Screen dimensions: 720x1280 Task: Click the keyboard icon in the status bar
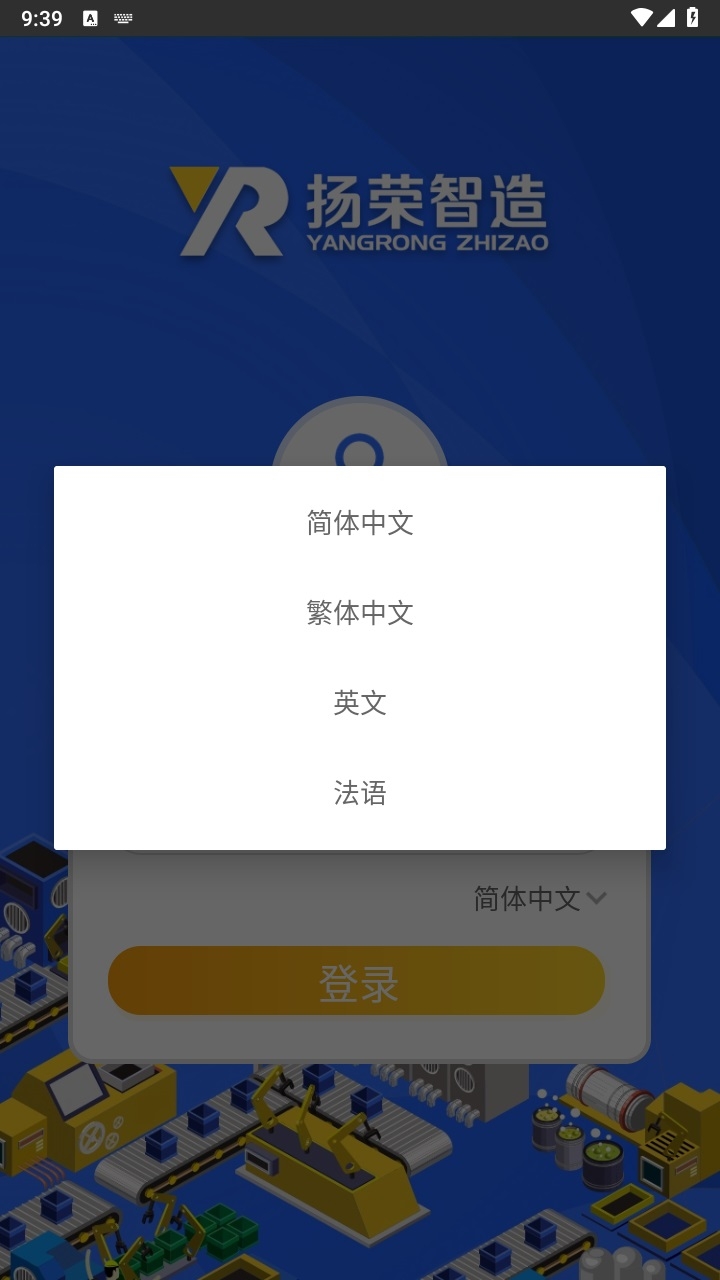124,17
